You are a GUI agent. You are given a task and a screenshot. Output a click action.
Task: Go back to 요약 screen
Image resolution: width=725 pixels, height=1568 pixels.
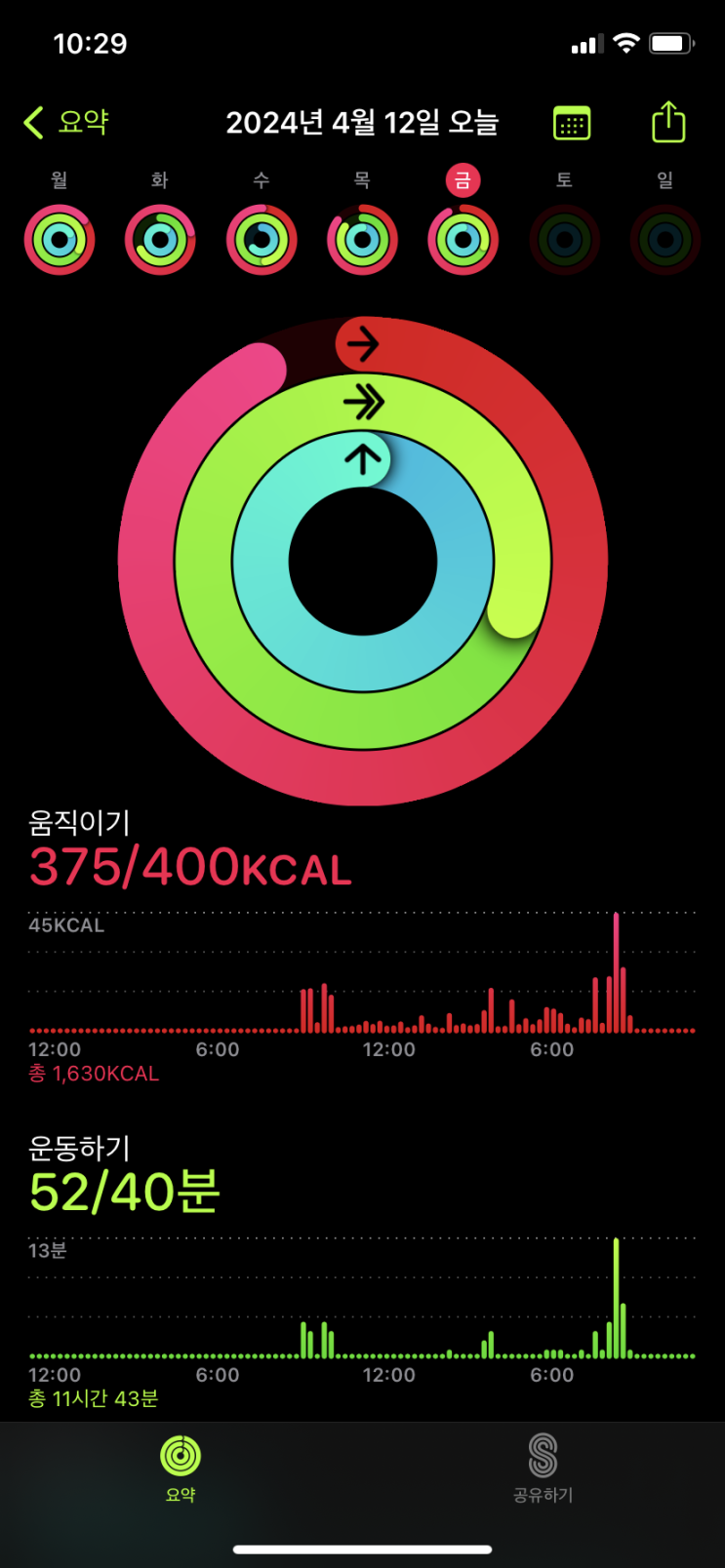tap(66, 123)
